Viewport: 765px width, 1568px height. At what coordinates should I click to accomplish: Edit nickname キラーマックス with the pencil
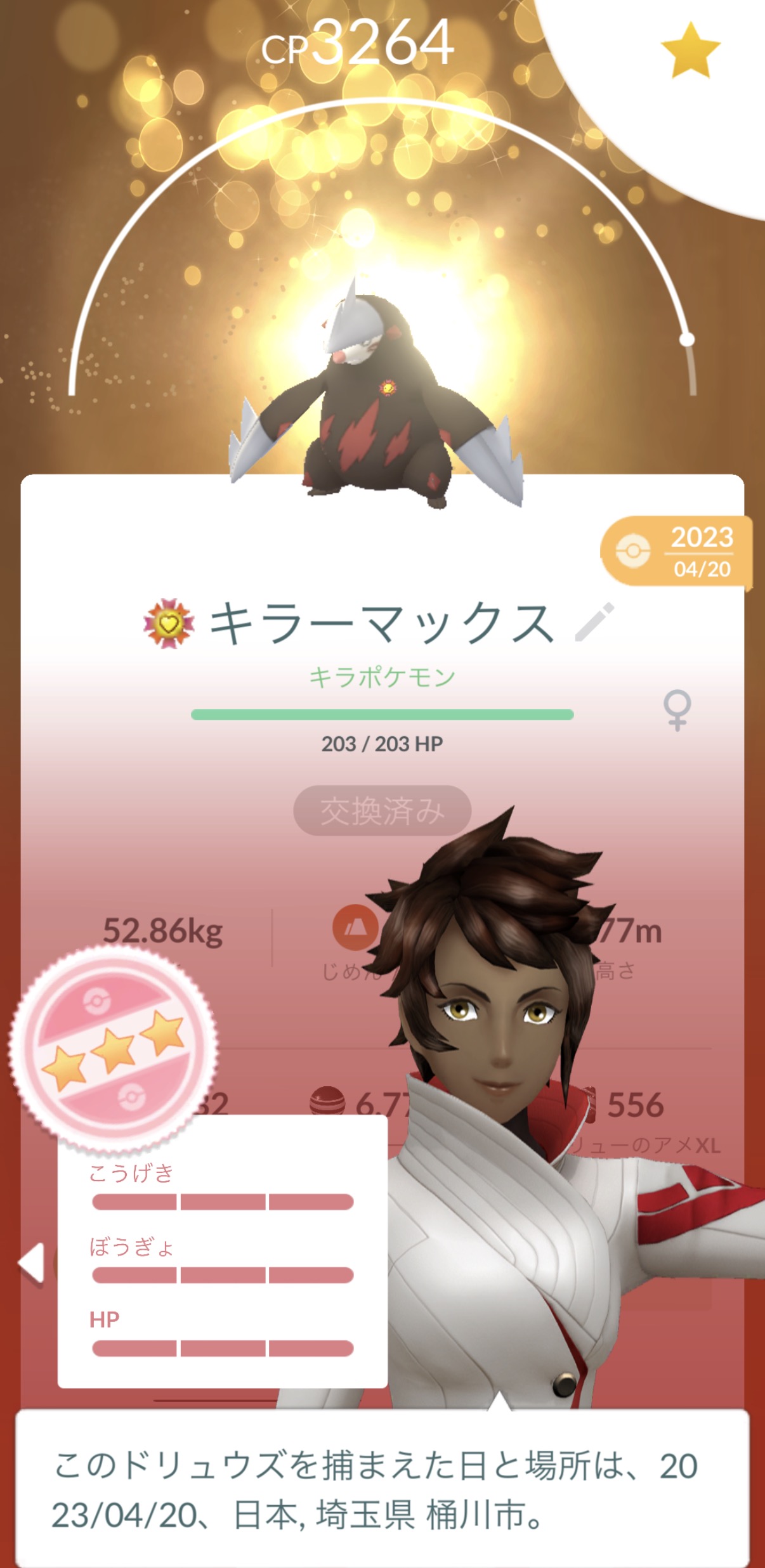(x=594, y=622)
